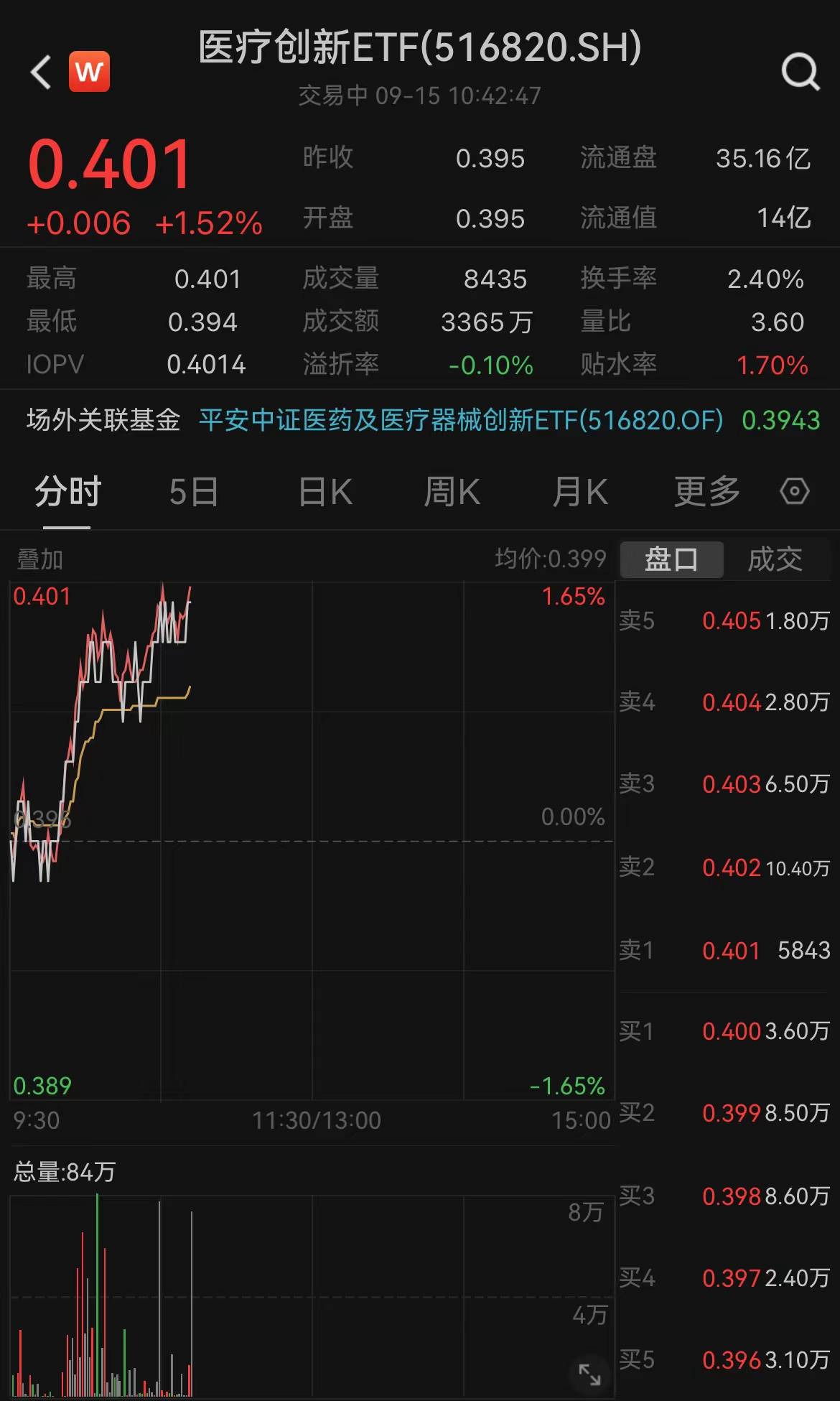Image resolution: width=840 pixels, height=1401 pixels.
Task: Open the search magnifier icon
Action: [x=800, y=72]
